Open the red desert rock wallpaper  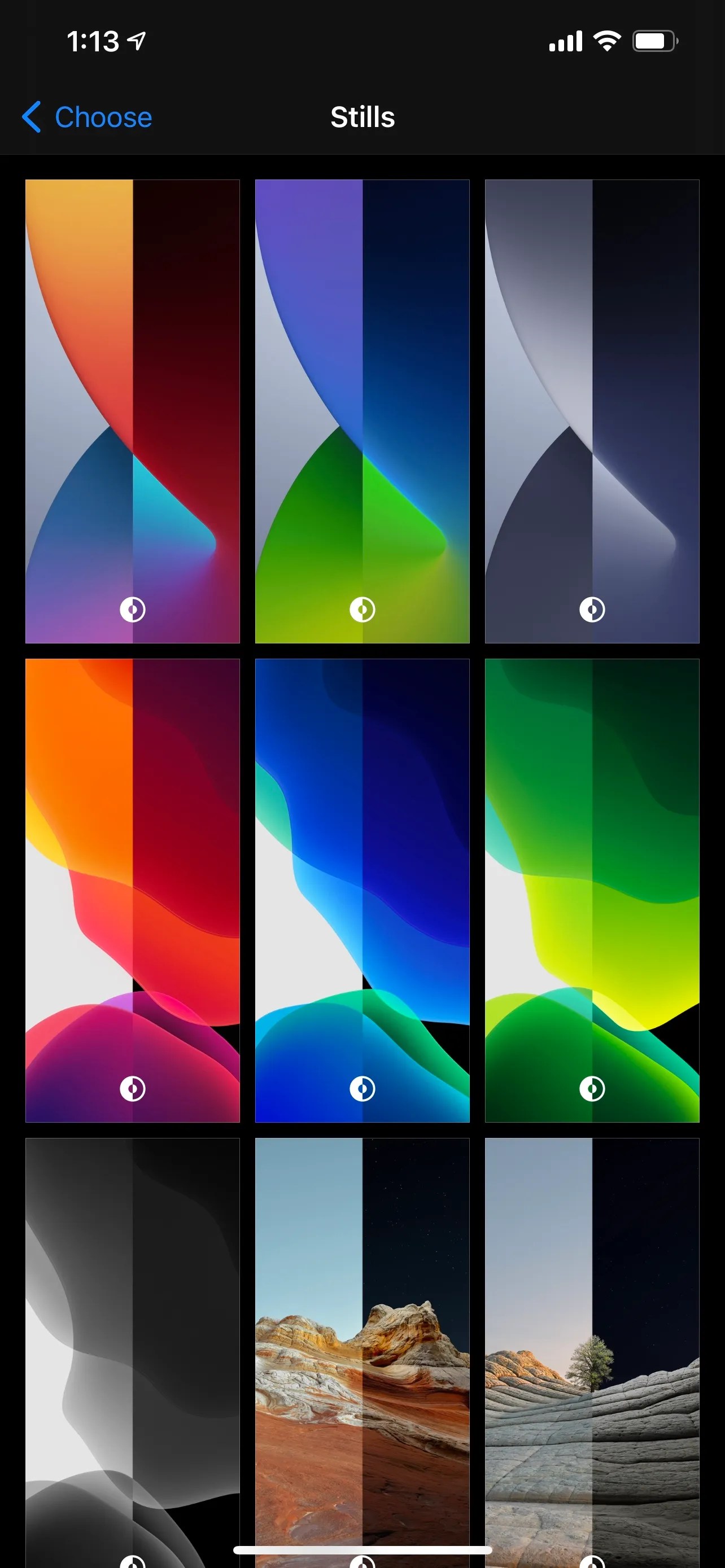coord(362,1351)
